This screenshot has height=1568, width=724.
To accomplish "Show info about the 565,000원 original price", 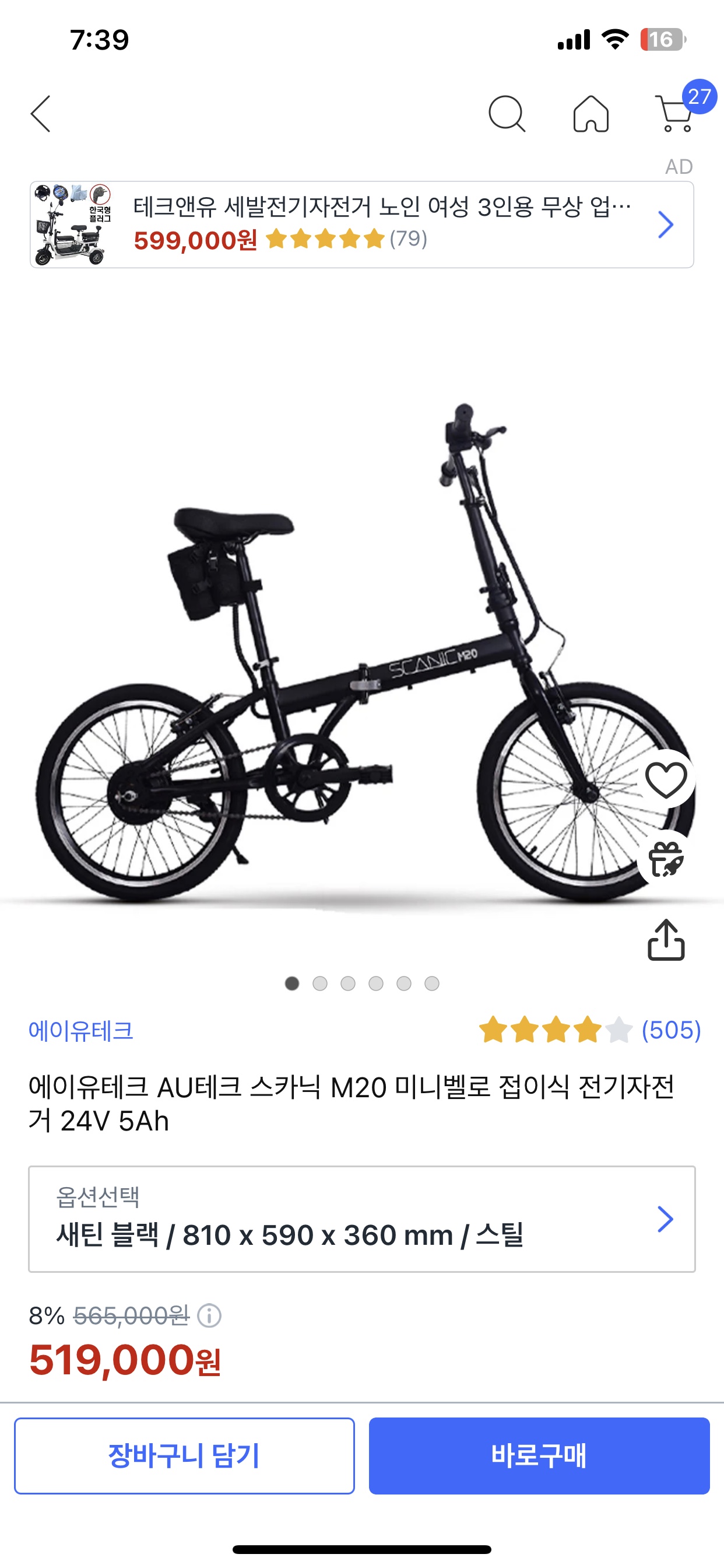I will tap(209, 1316).
